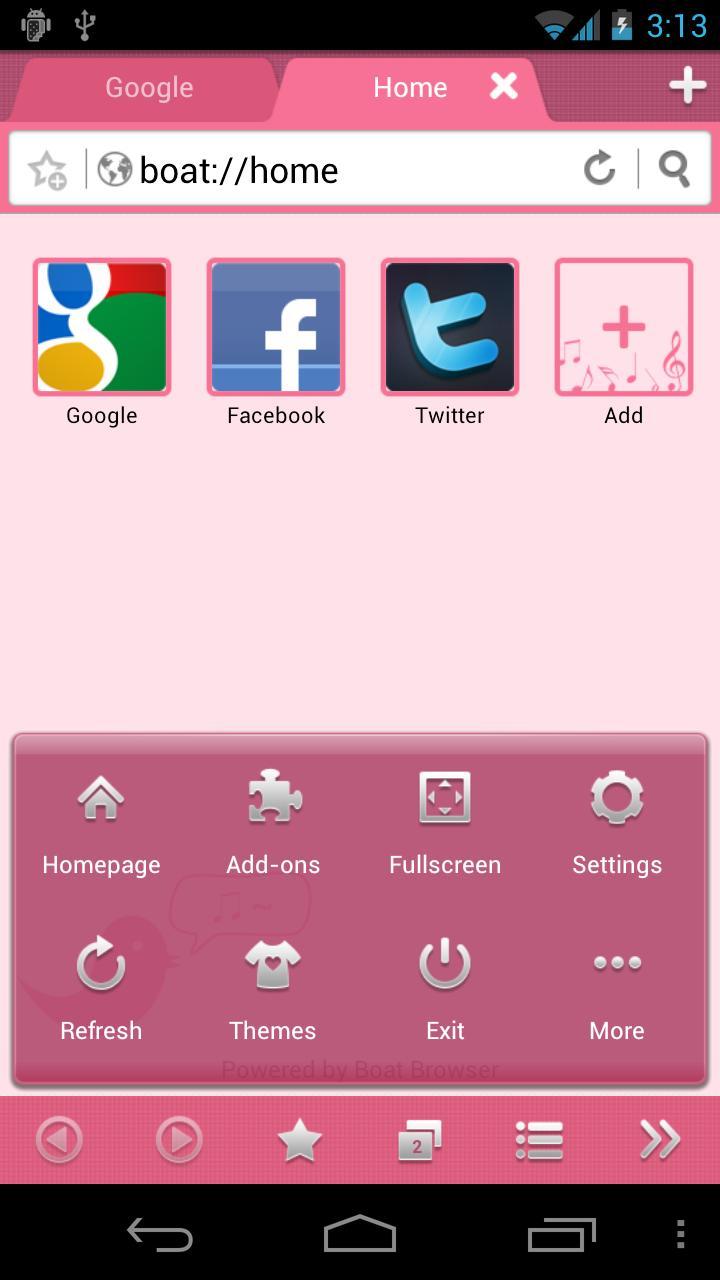This screenshot has height=1280, width=720.
Task: Select the Home tab
Action: 409,87
